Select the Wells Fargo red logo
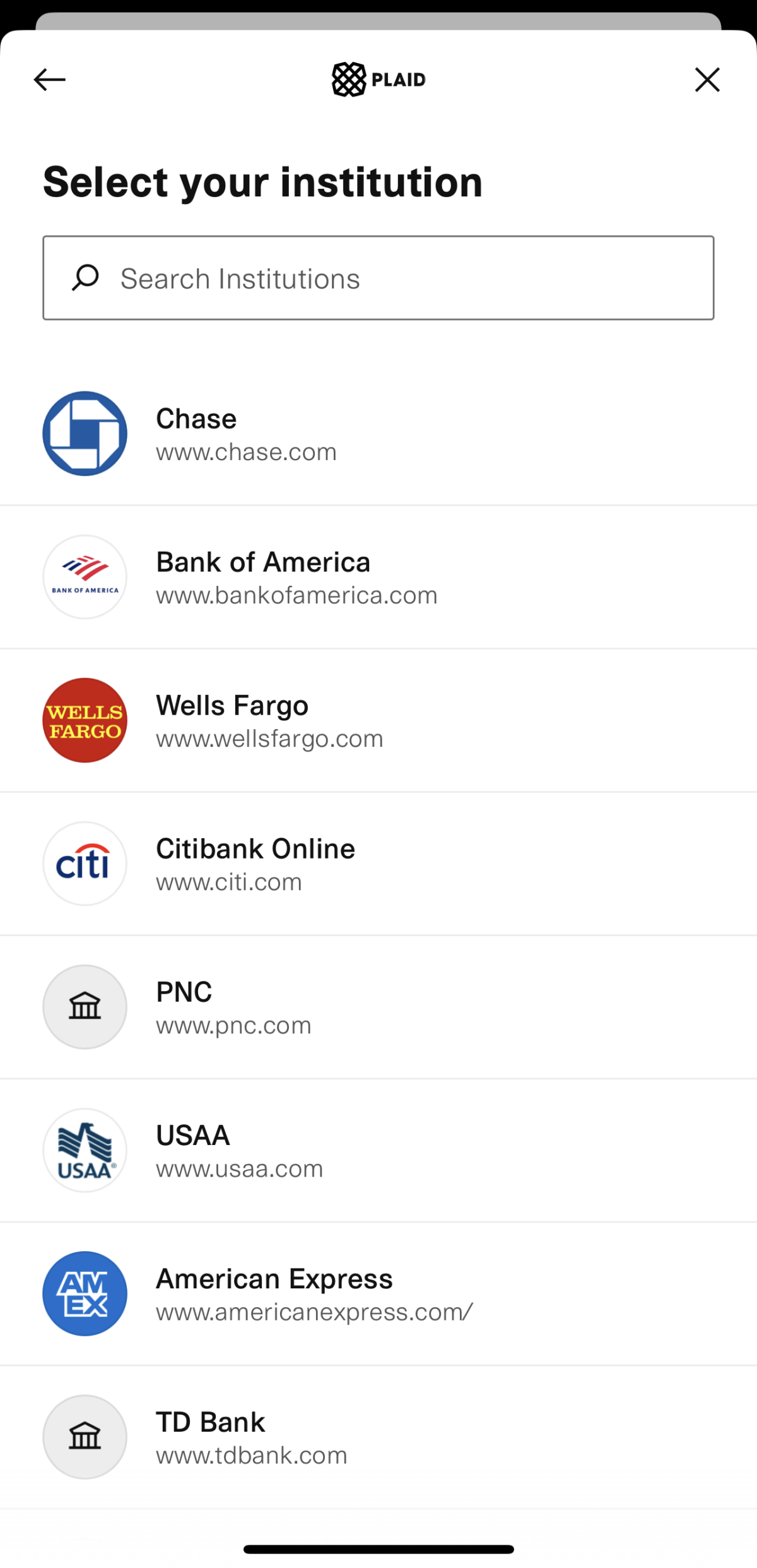 85,720
